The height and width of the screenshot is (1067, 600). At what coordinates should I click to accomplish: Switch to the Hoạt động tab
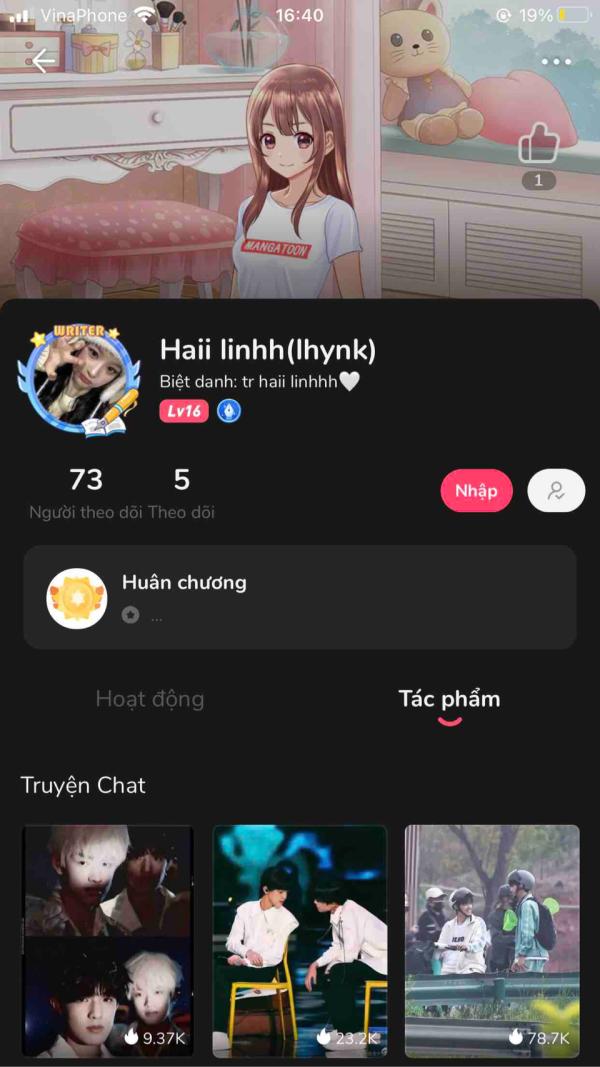tap(150, 699)
